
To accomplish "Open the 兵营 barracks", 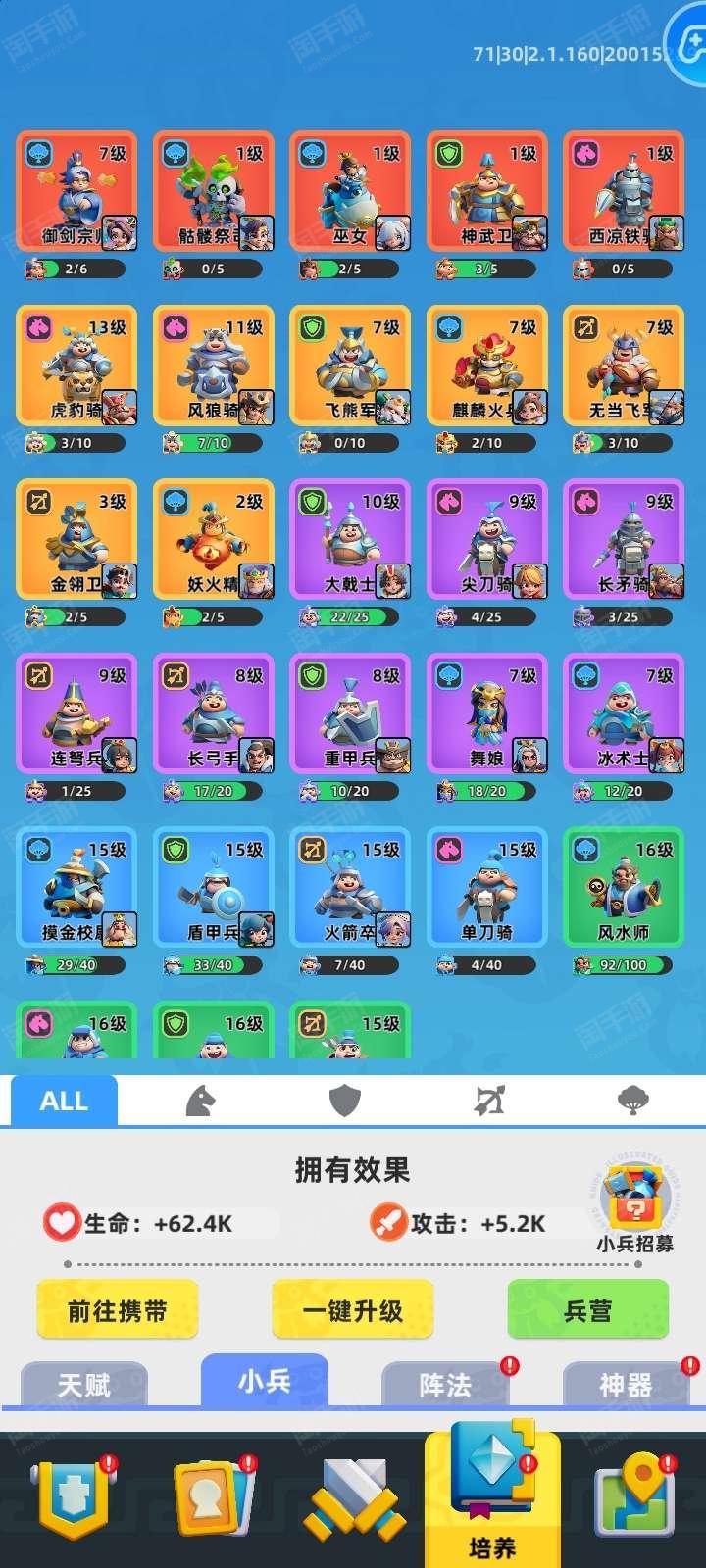I will pyautogui.click(x=588, y=1310).
